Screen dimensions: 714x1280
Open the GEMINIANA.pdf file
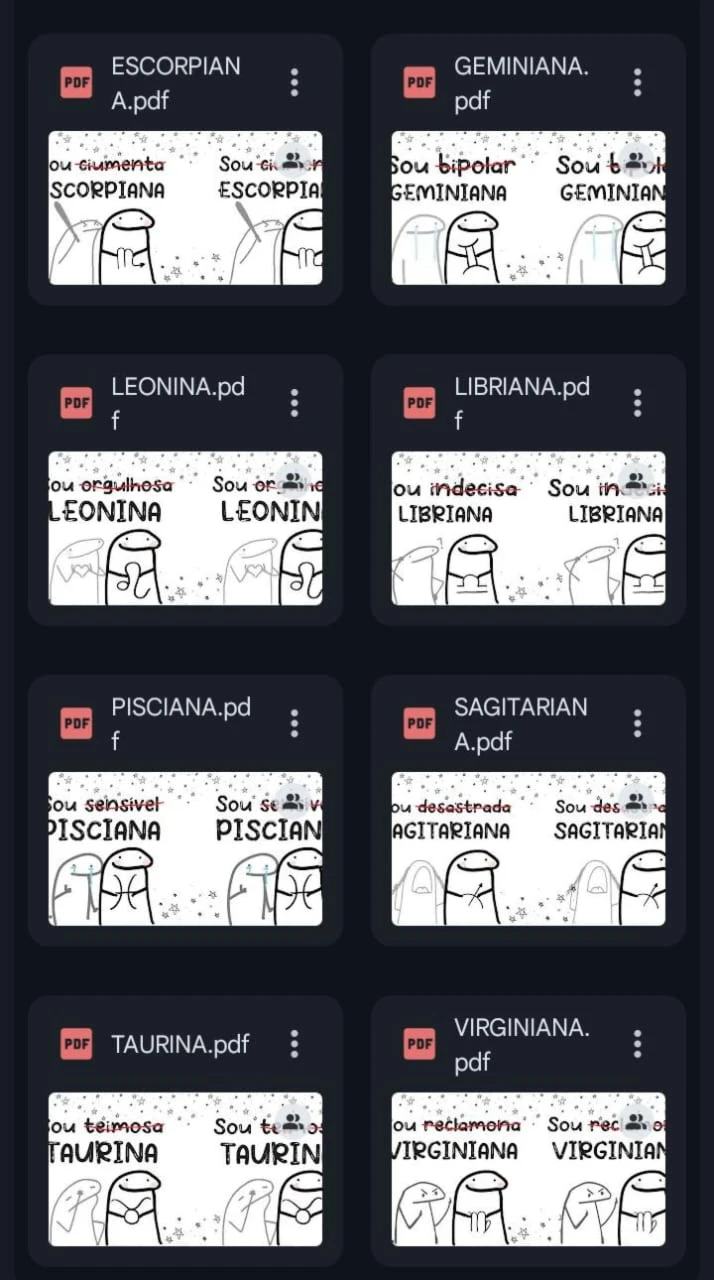point(528,208)
